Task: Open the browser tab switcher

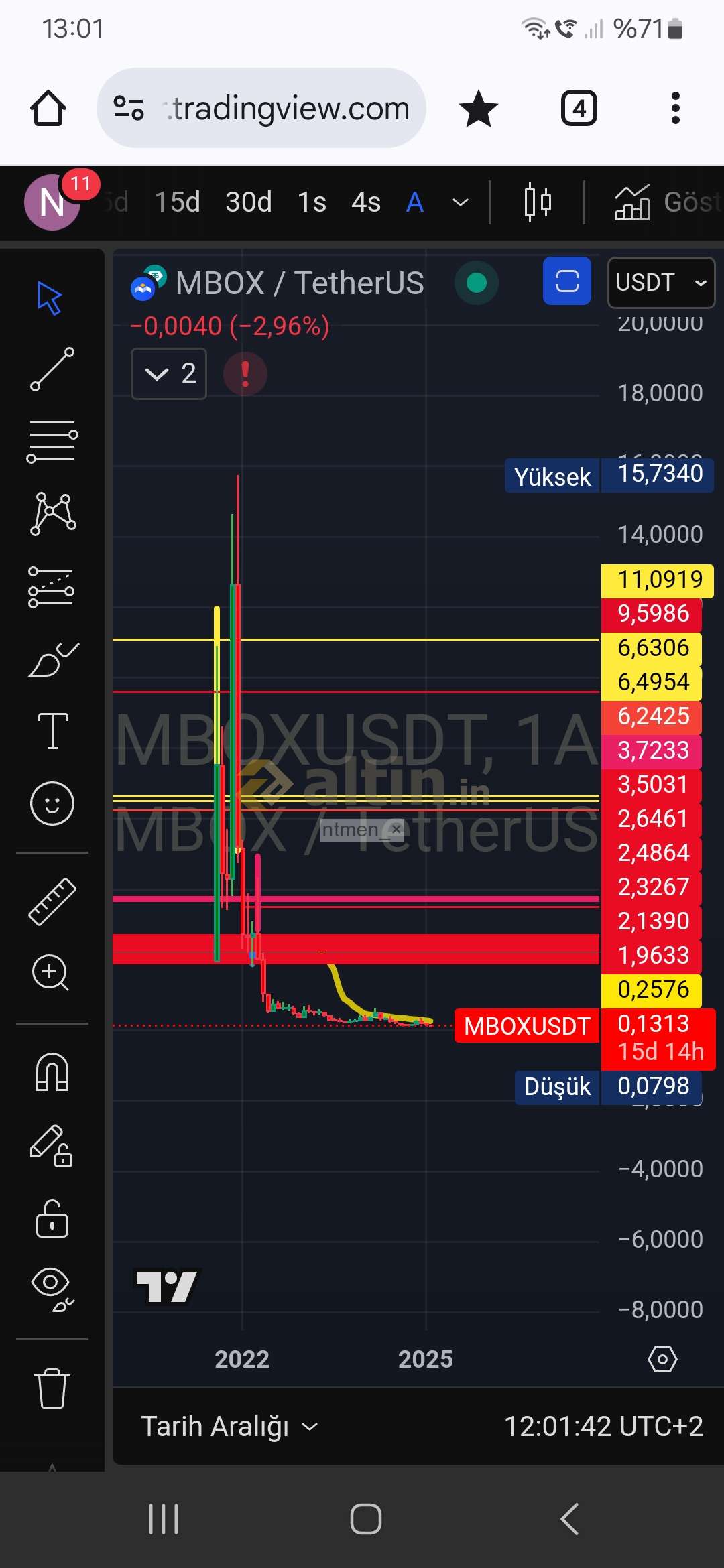Action: (579, 109)
